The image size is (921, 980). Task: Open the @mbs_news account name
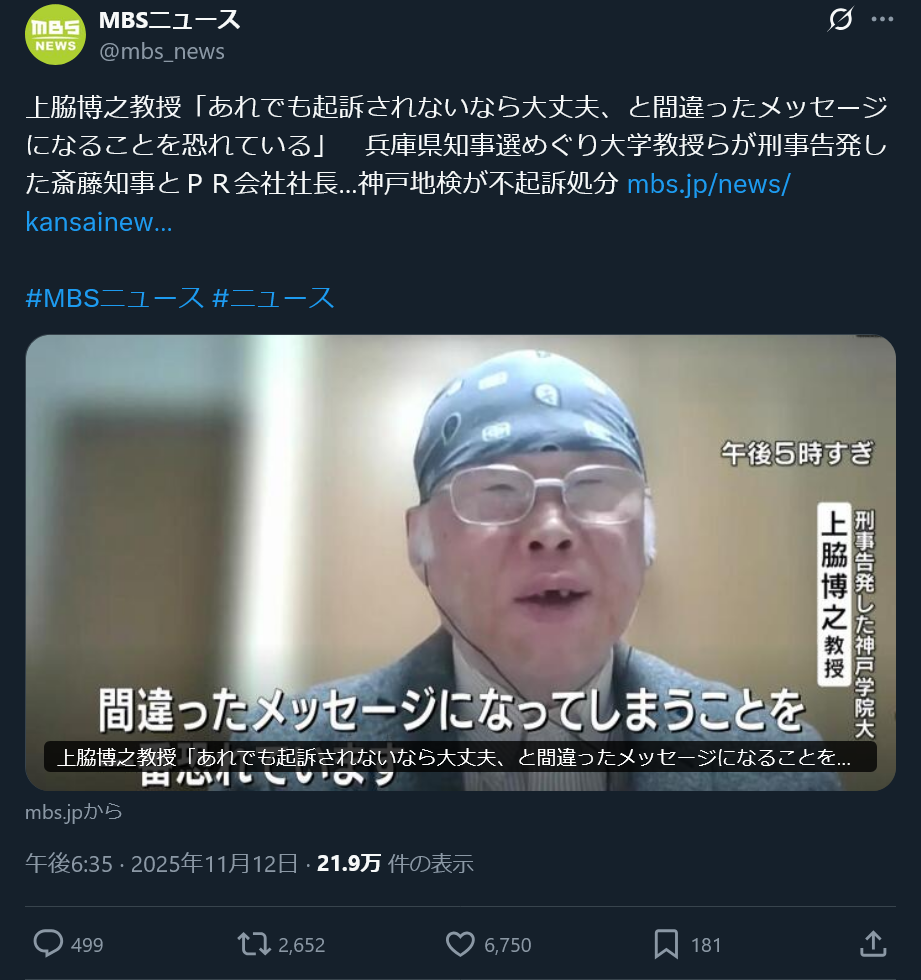[162, 51]
